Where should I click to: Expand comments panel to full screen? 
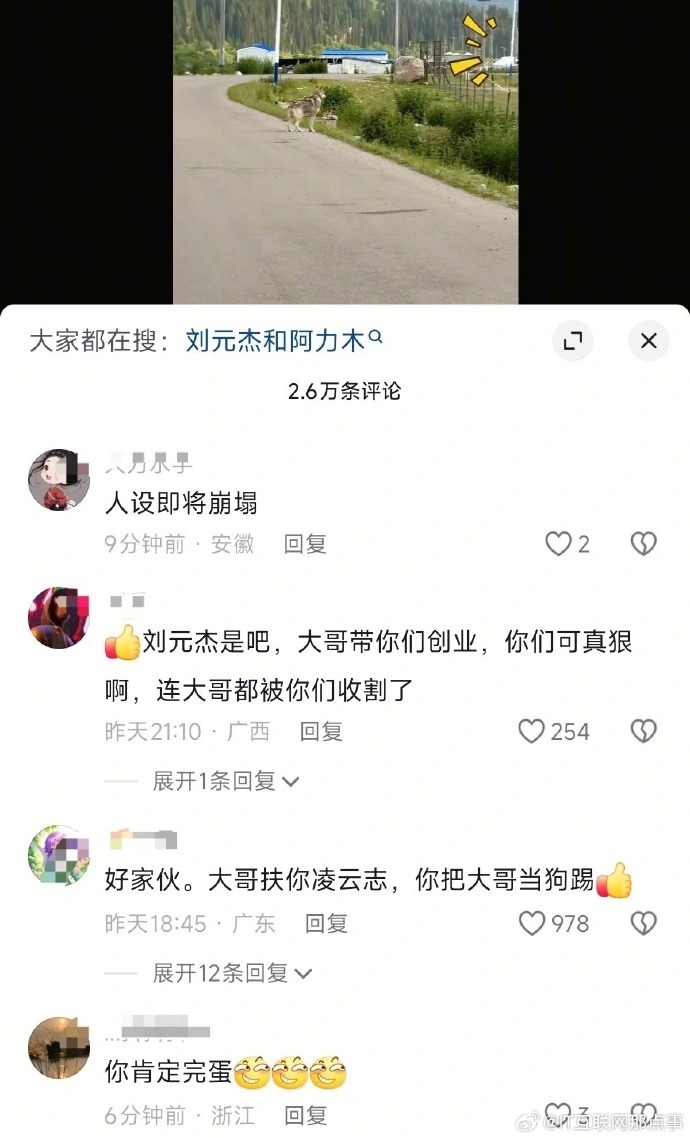[573, 341]
